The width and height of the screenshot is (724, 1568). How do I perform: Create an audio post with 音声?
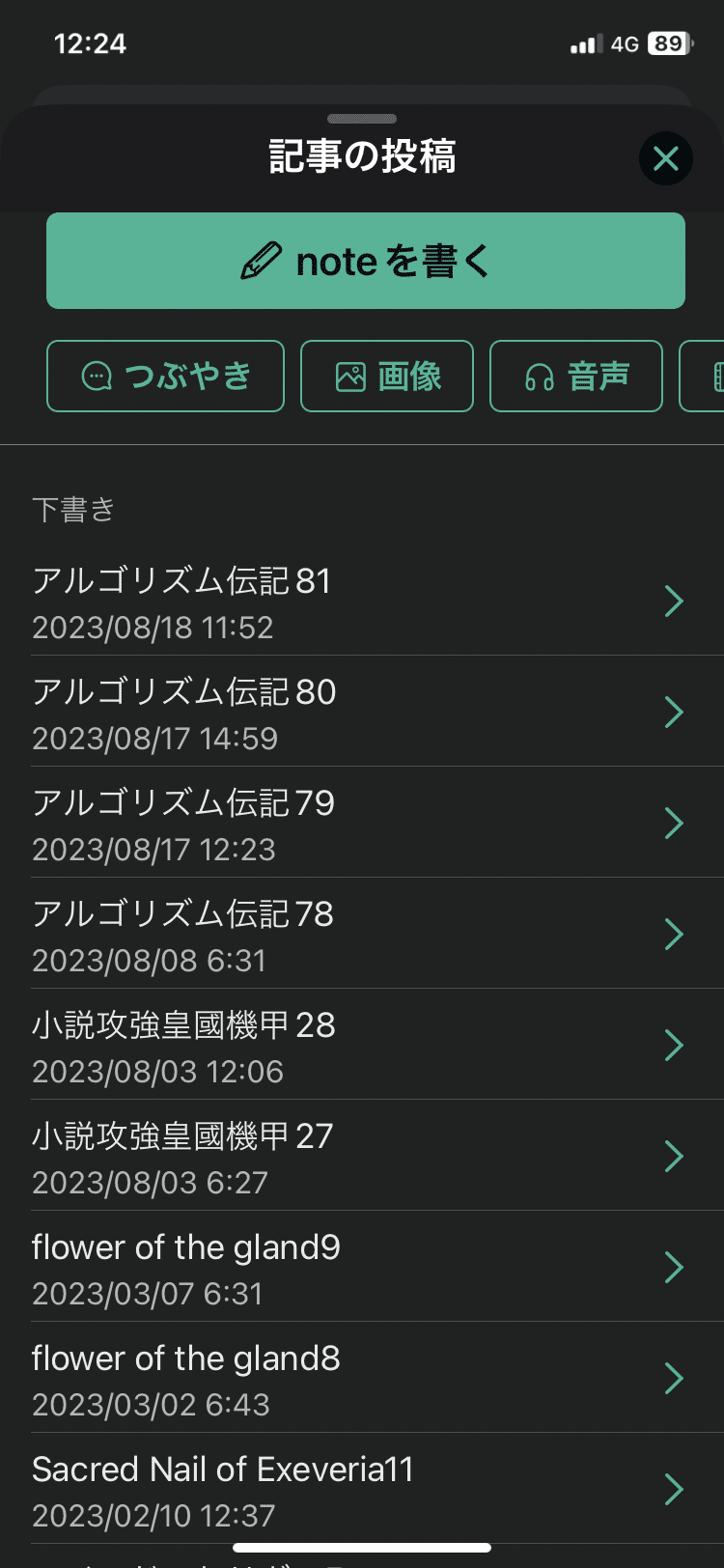click(575, 376)
